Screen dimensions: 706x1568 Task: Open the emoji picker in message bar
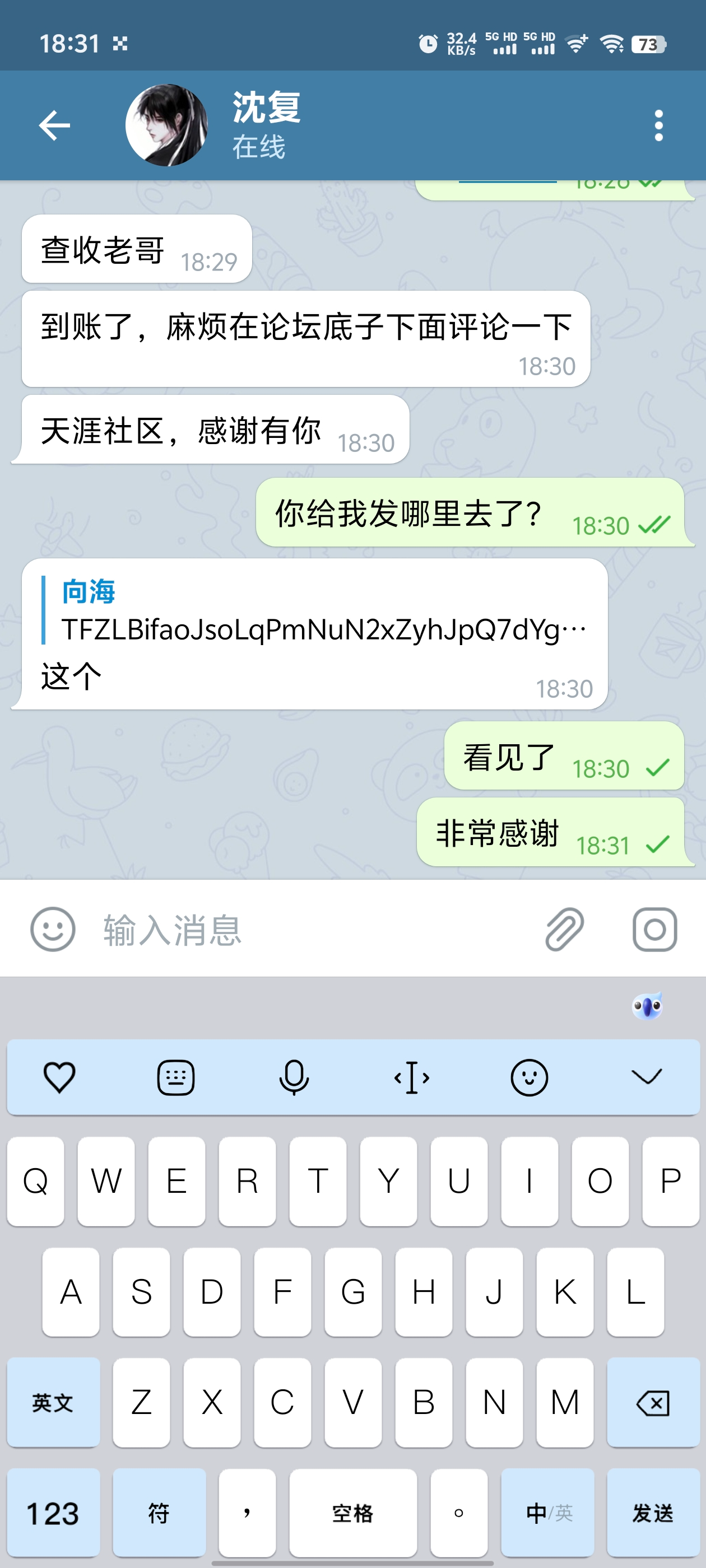click(53, 929)
